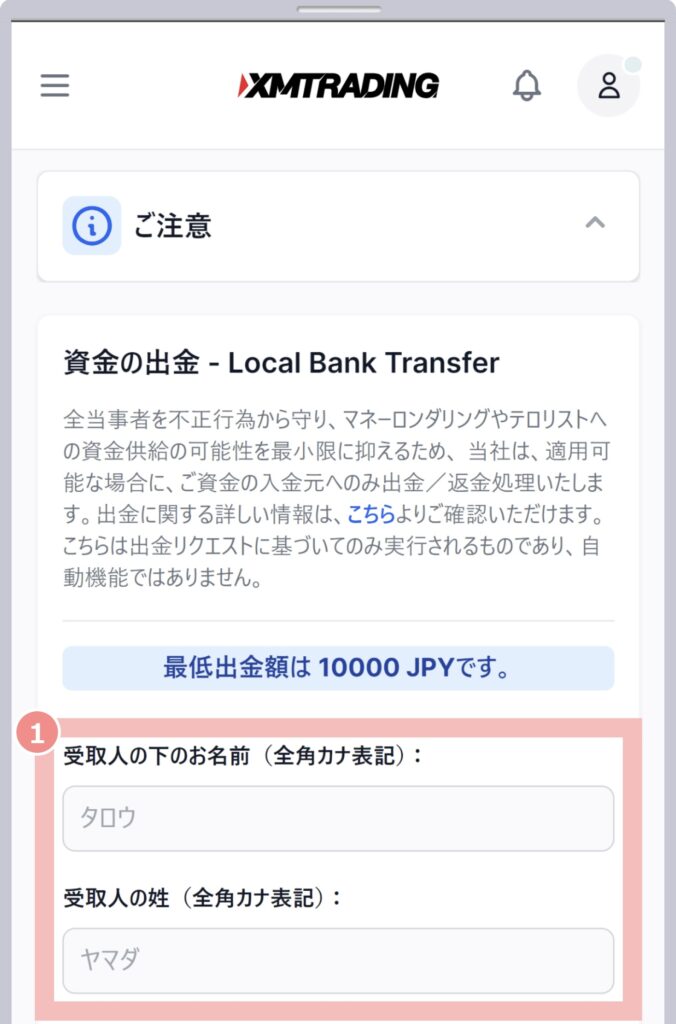The image size is (676, 1024).
Task: Focus the recipient first name field (タロウ)
Action: click(x=338, y=818)
